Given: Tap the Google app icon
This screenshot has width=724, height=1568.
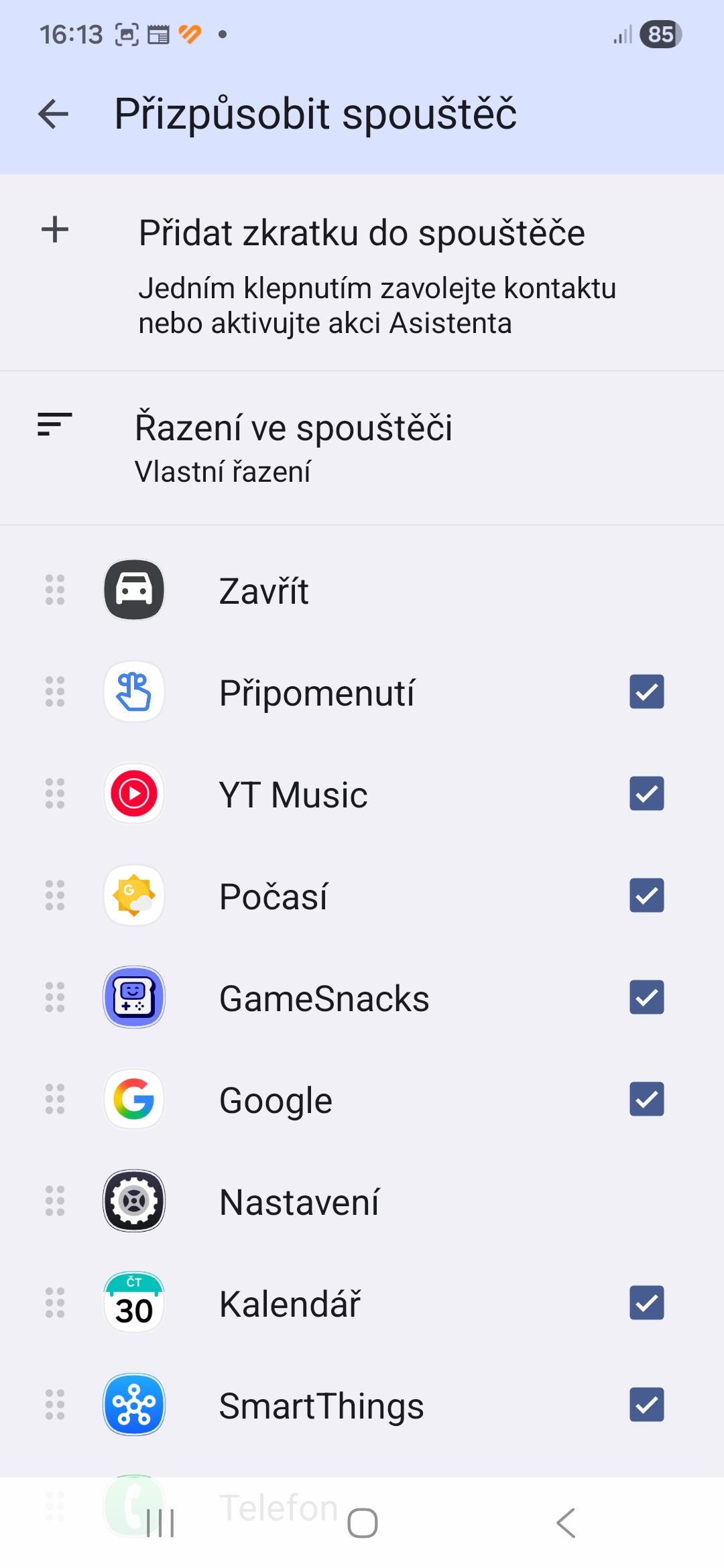Looking at the screenshot, I should point(133,1100).
